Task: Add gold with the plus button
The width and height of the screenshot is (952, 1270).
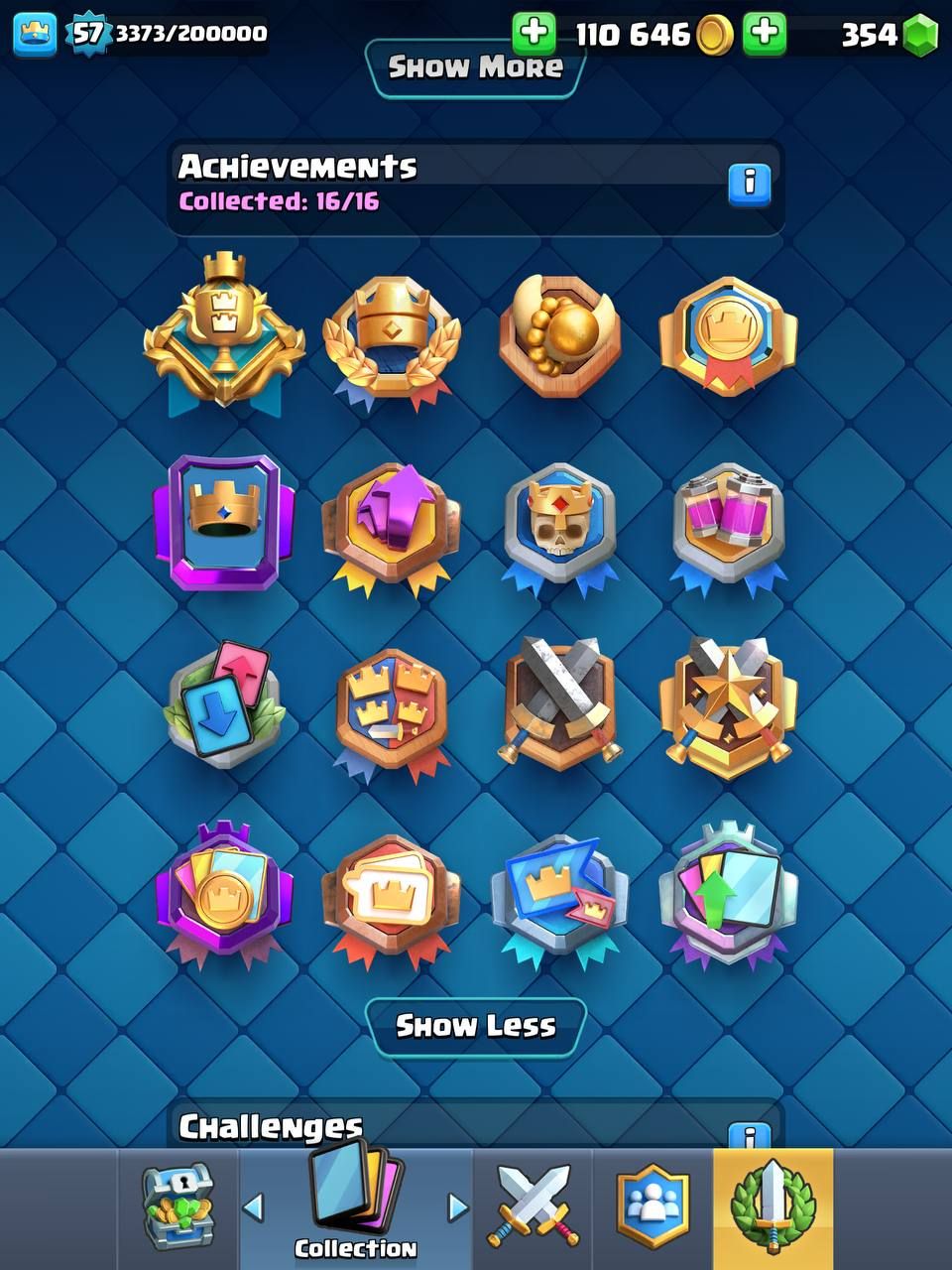Action: point(534,34)
